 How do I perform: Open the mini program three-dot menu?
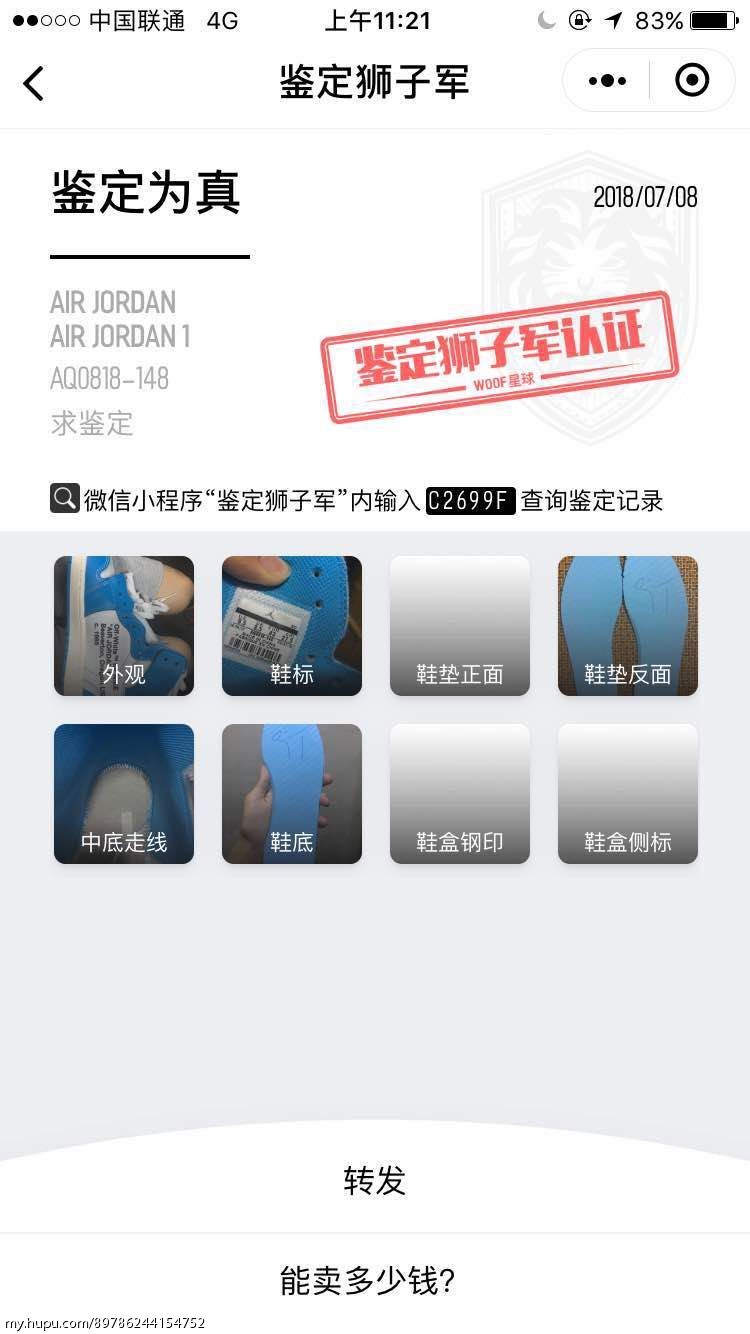tap(607, 81)
